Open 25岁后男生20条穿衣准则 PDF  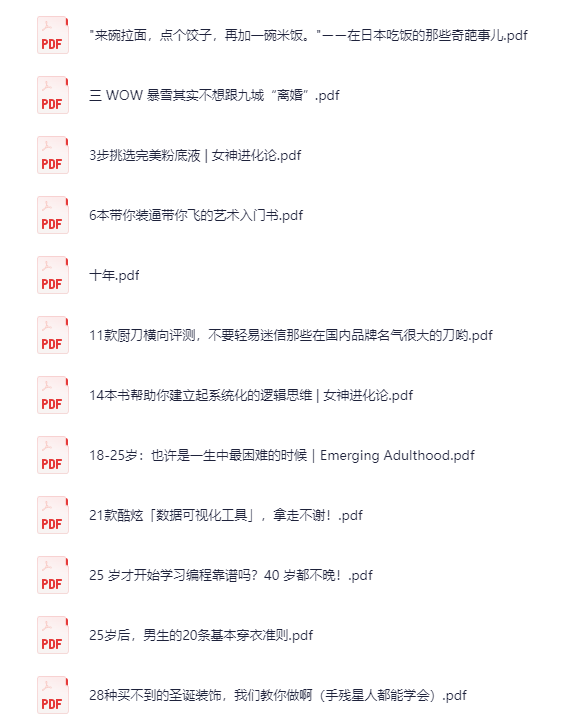201,635
